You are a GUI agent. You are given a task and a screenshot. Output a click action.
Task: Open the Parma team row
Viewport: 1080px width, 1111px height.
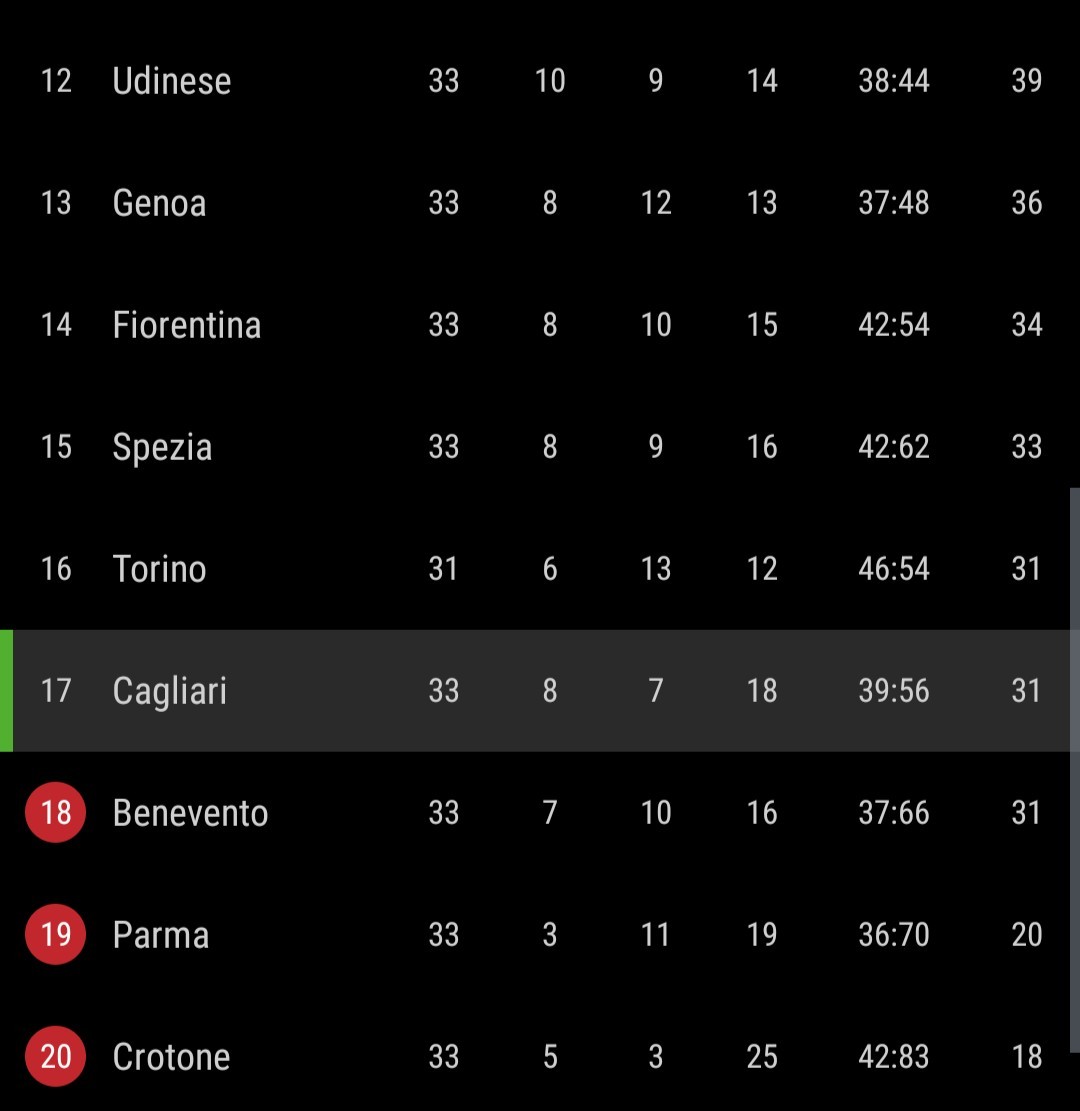pos(535,934)
